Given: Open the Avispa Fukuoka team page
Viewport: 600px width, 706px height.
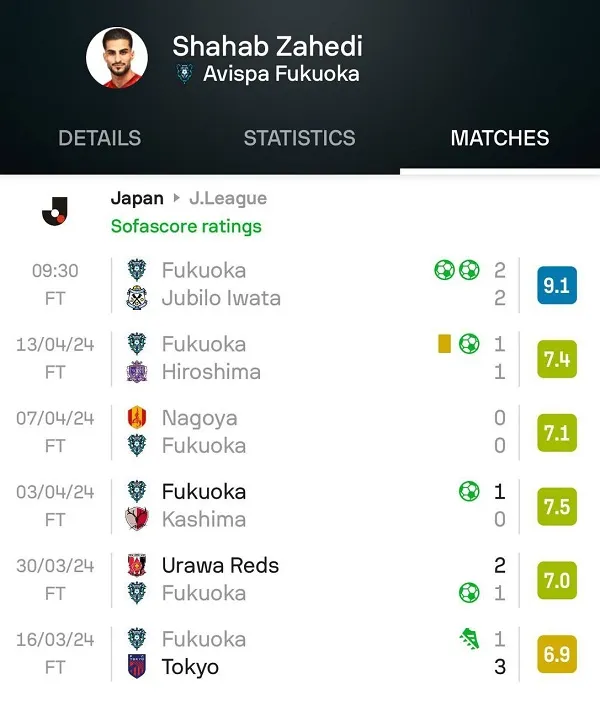Looking at the screenshot, I should click(280, 74).
